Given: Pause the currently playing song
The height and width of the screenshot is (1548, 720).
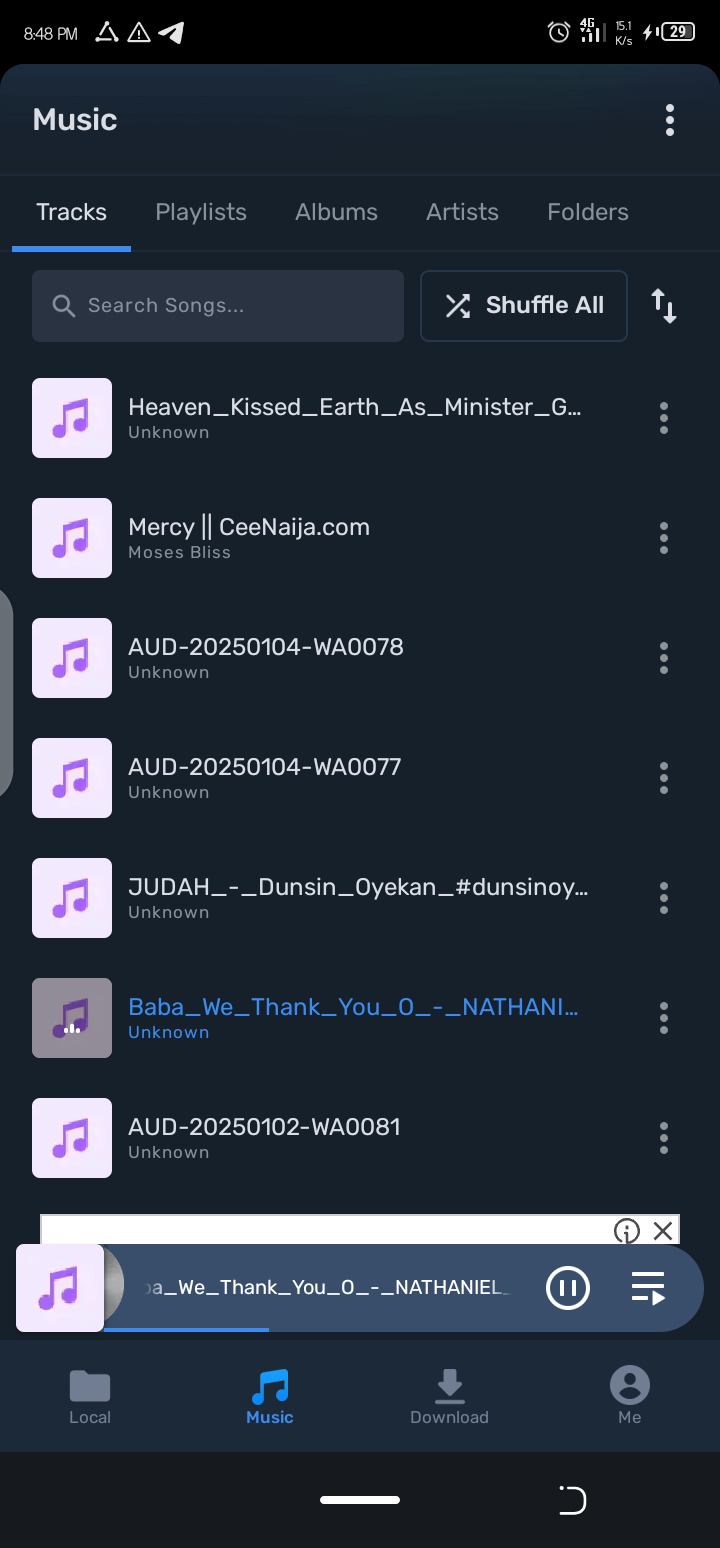Looking at the screenshot, I should tap(568, 1288).
